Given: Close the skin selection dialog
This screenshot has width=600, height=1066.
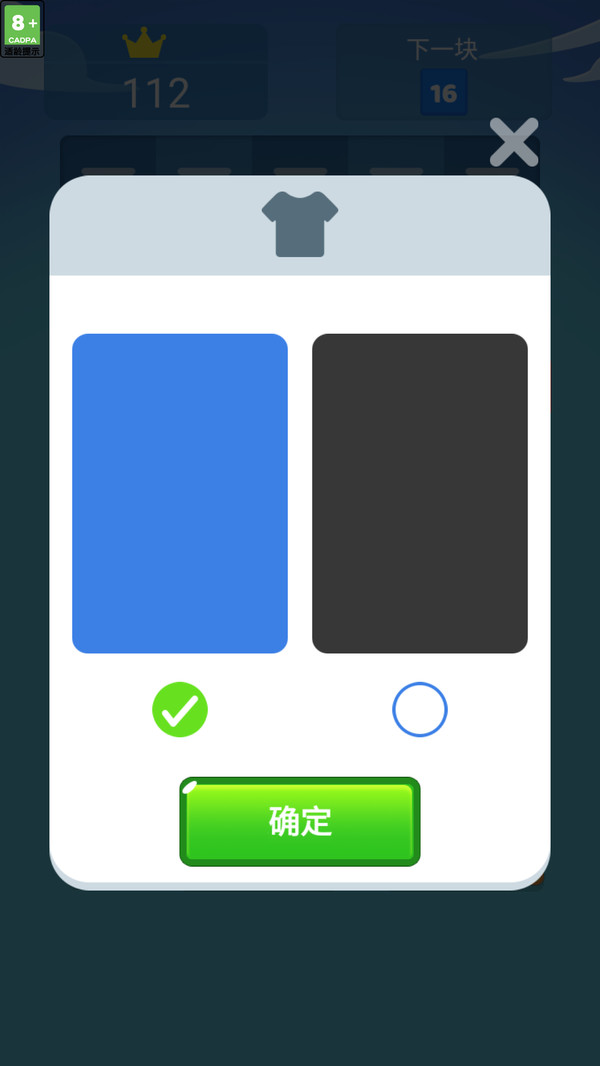Looking at the screenshot, I should coord(514,142).
